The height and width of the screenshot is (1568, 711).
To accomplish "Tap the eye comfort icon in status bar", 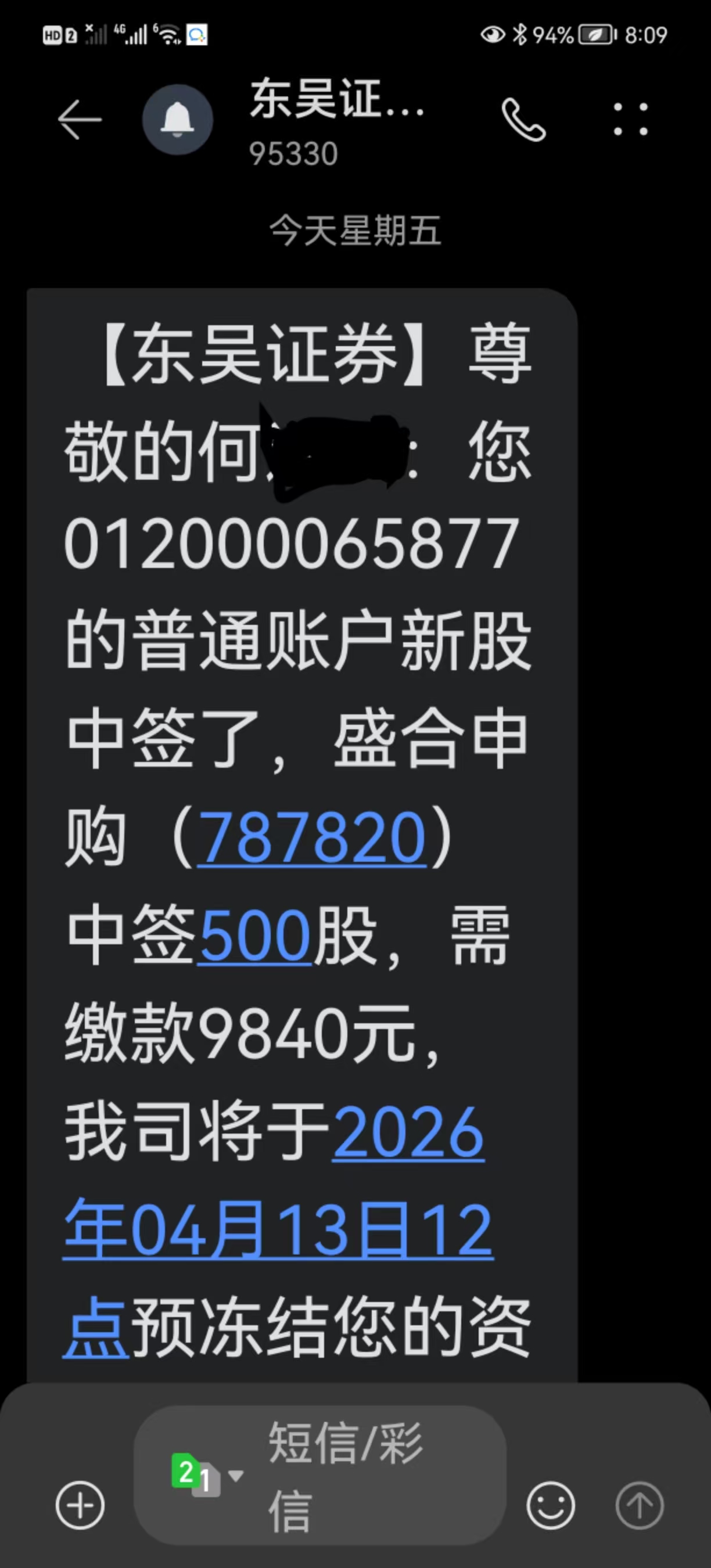I will [494, 35].
